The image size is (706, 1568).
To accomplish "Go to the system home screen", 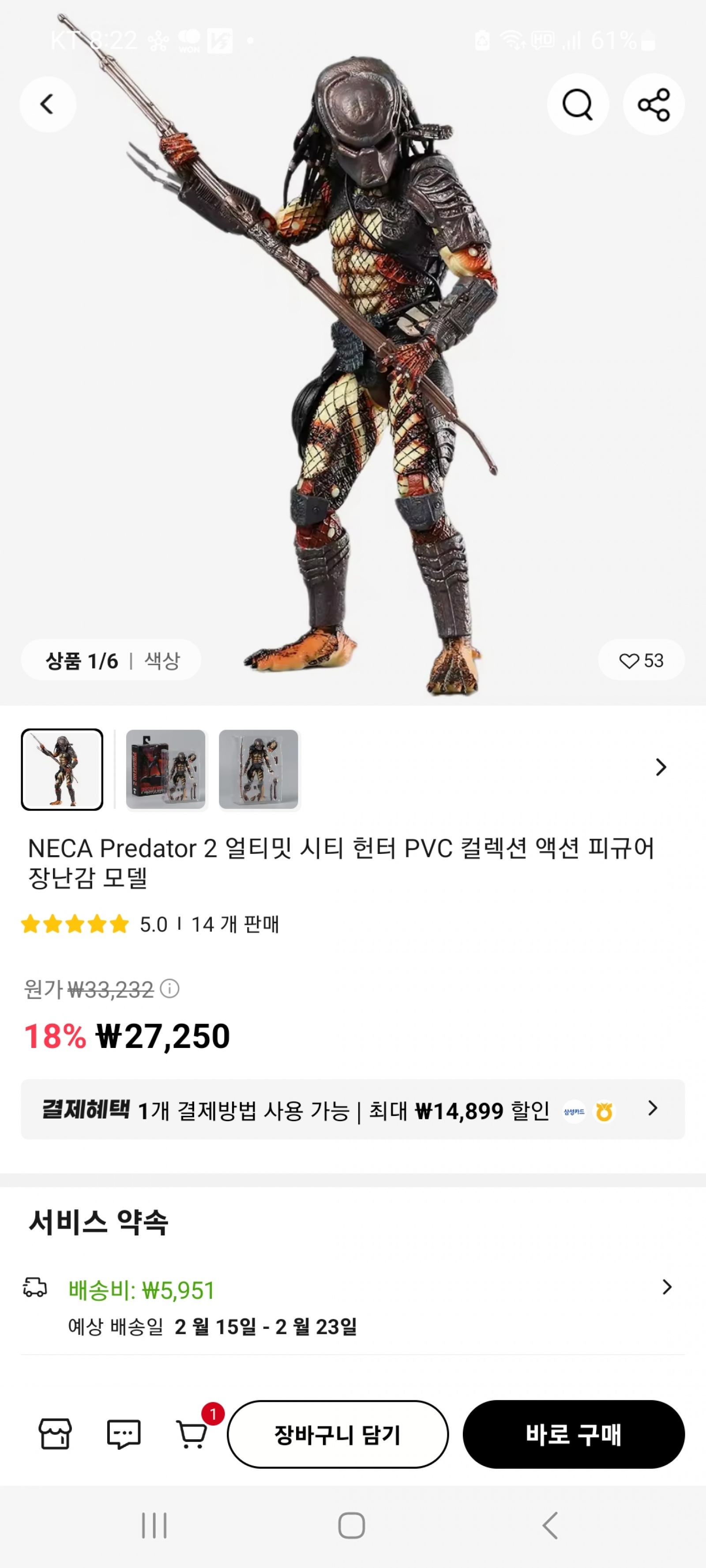I will [352, 1525].
